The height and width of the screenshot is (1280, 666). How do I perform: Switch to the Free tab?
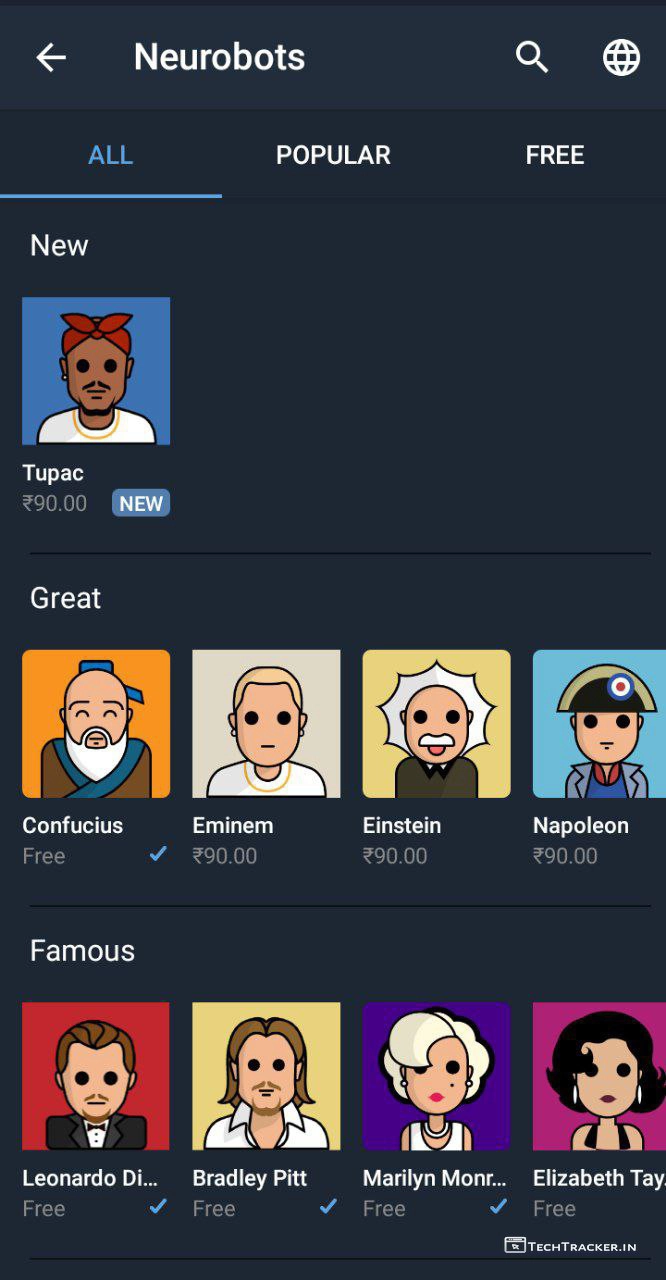tap(555, 155)
